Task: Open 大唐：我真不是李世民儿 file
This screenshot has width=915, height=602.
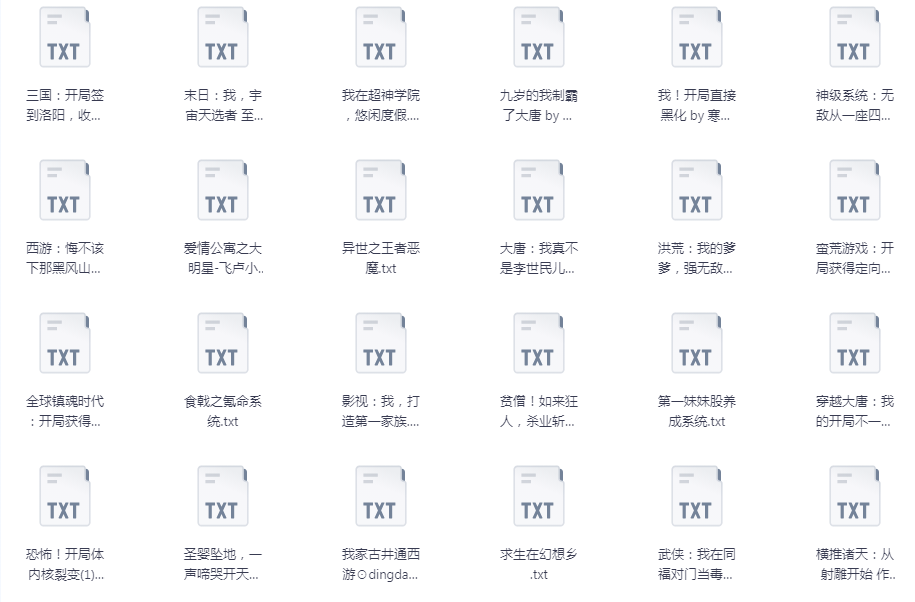Action: pos(539,191)
